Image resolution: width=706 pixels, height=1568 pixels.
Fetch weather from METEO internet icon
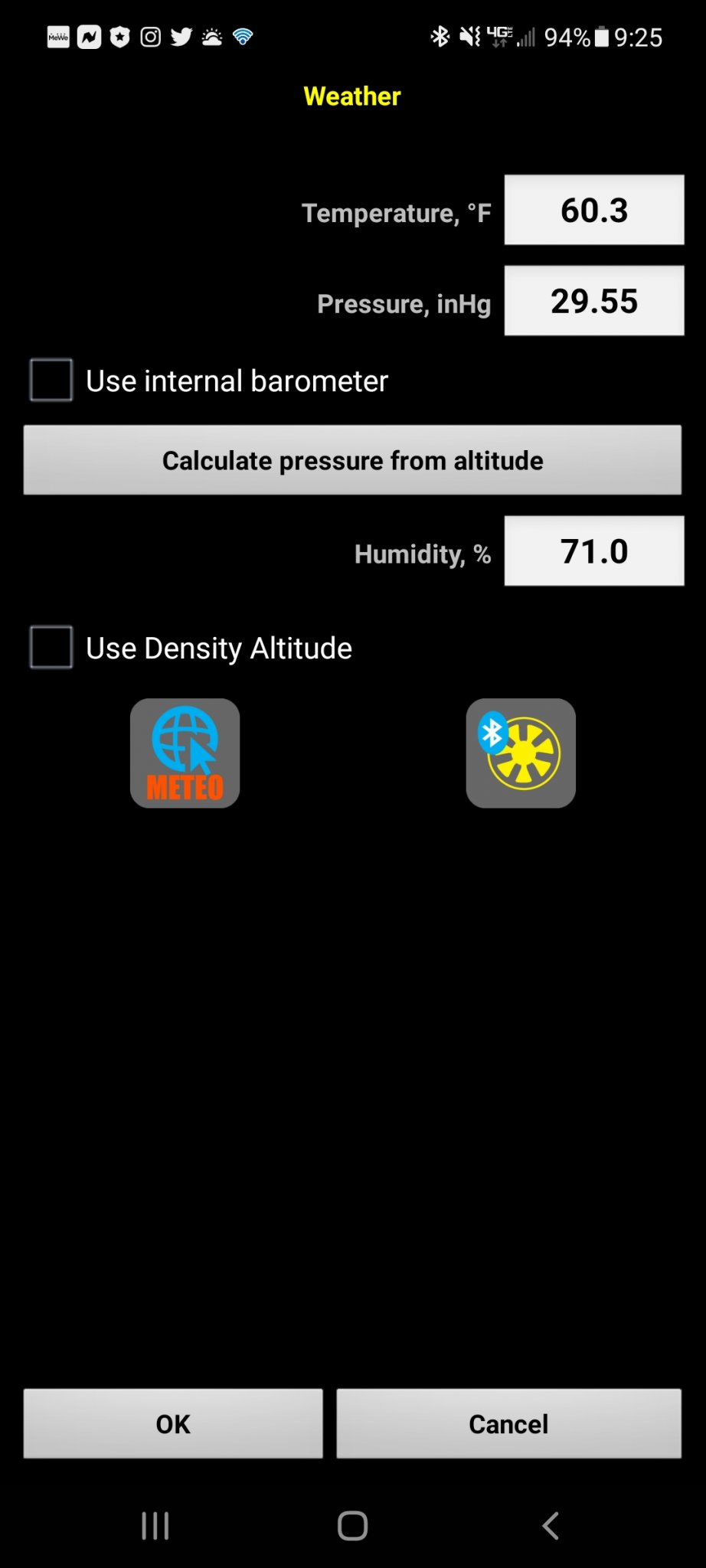185,753
